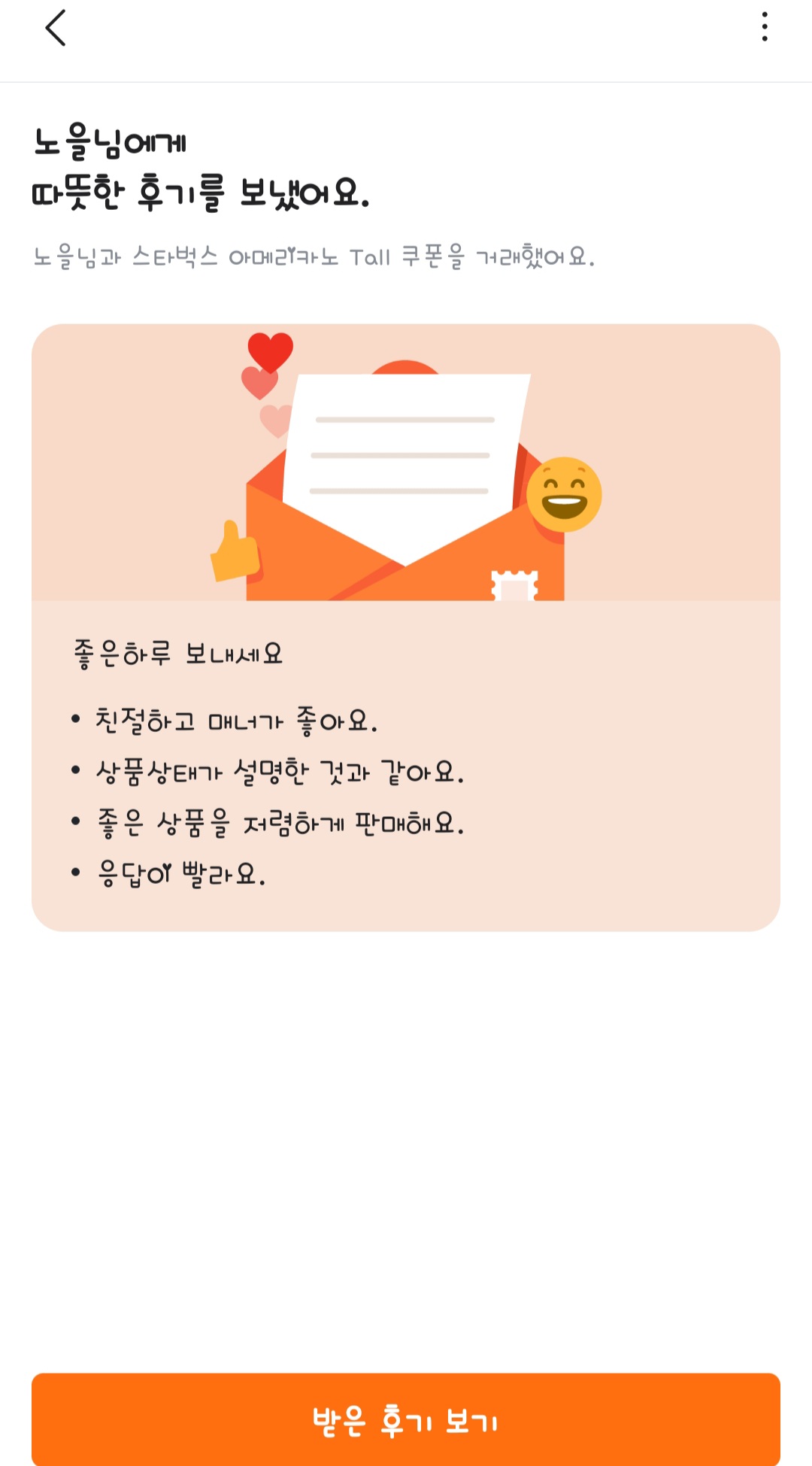
Task: Tap the 받은 후기 보기 button
Action: click(406, 1419)
